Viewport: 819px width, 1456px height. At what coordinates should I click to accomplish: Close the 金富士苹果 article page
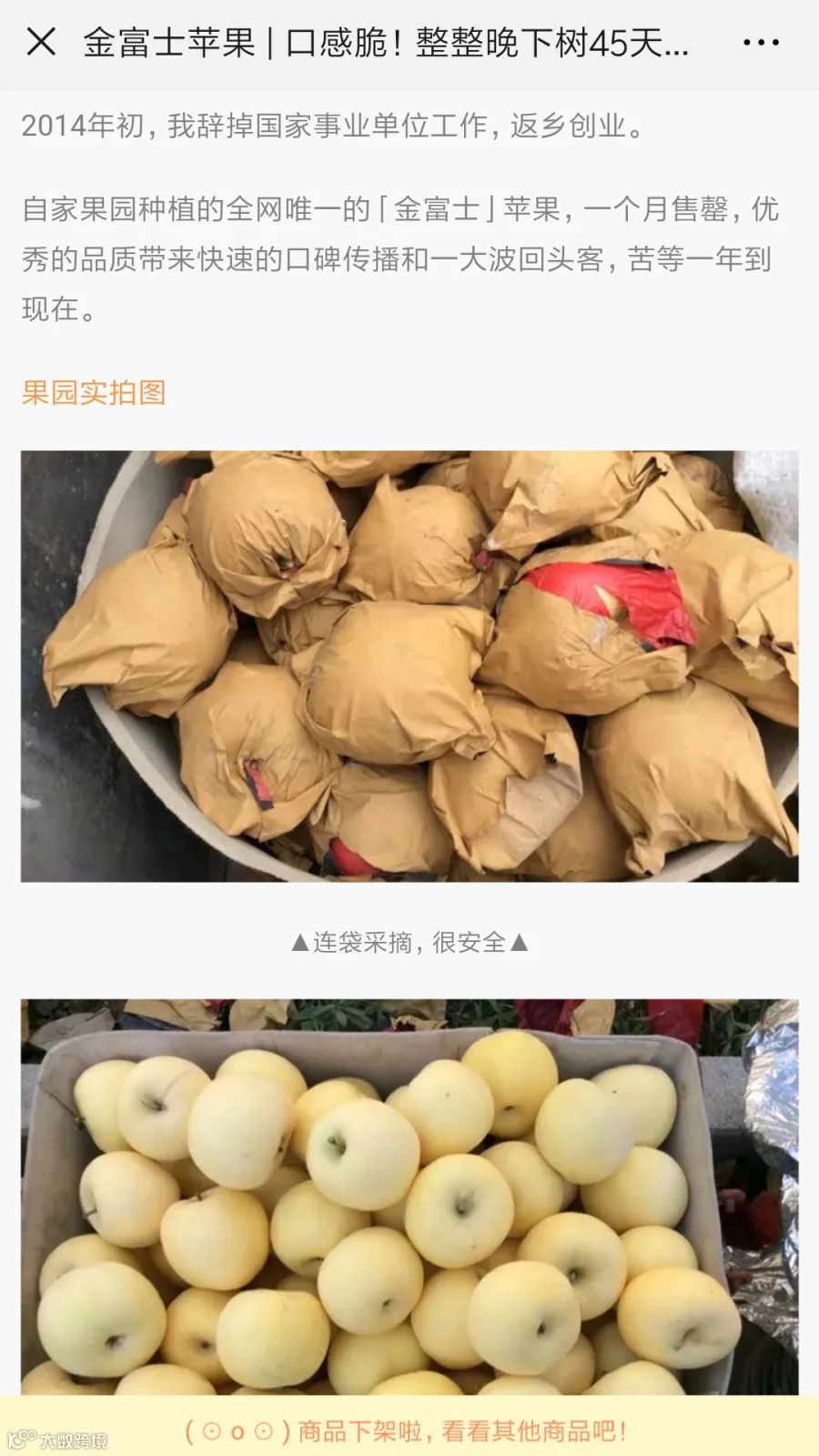click(x=41, y=42)
